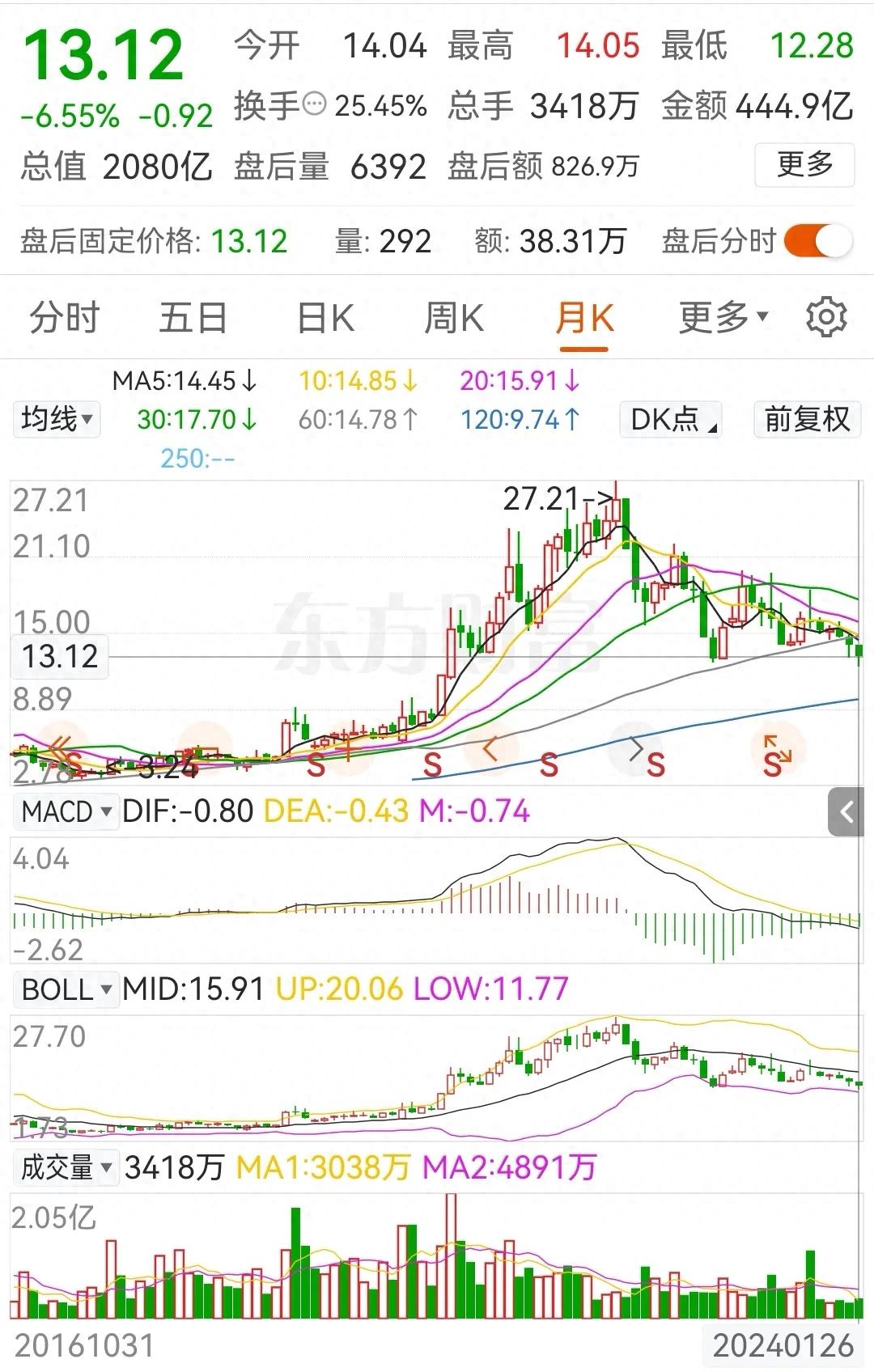
Task: Open the MACD indicator dropdown
Action: 65,811
